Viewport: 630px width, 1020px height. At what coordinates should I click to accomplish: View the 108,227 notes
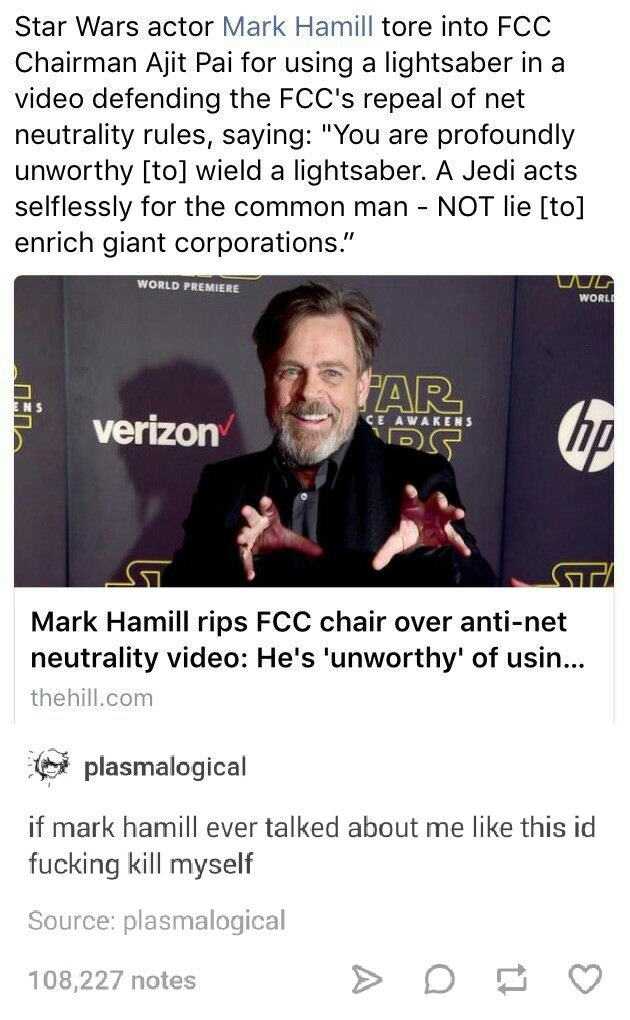click(x=112, y=980)
